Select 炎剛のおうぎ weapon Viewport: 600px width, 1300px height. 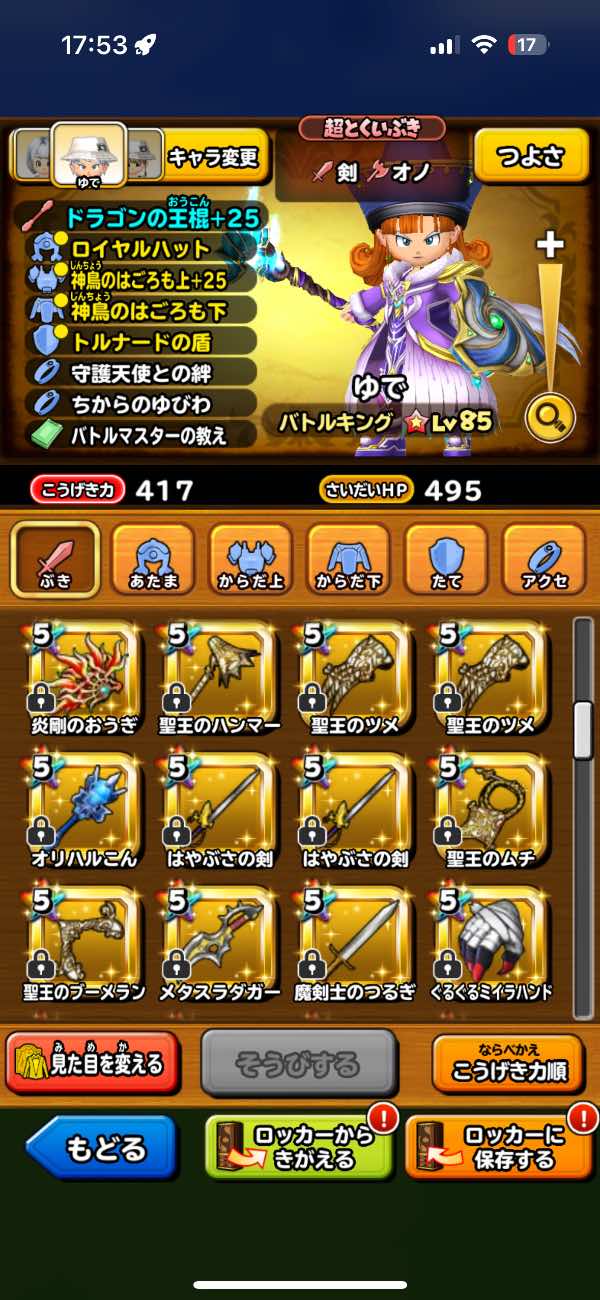(x=83, y=676)
